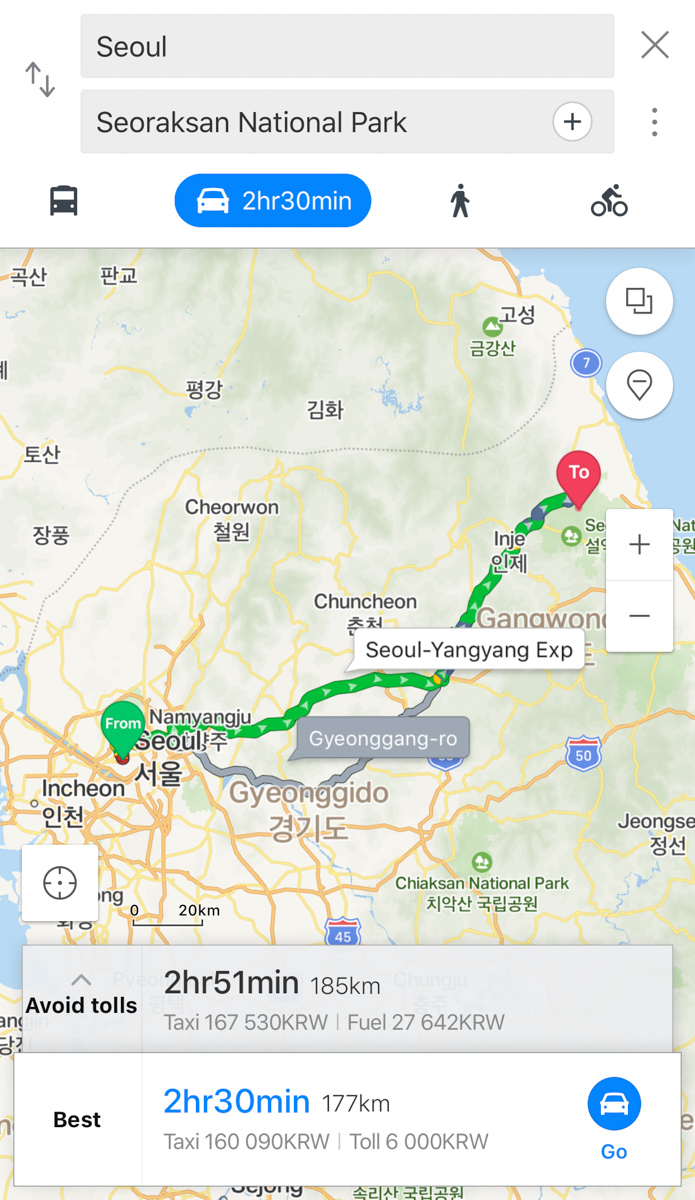Tap the location pin button on map
This screenshot has height=1200, width=695.
[639, 384]
